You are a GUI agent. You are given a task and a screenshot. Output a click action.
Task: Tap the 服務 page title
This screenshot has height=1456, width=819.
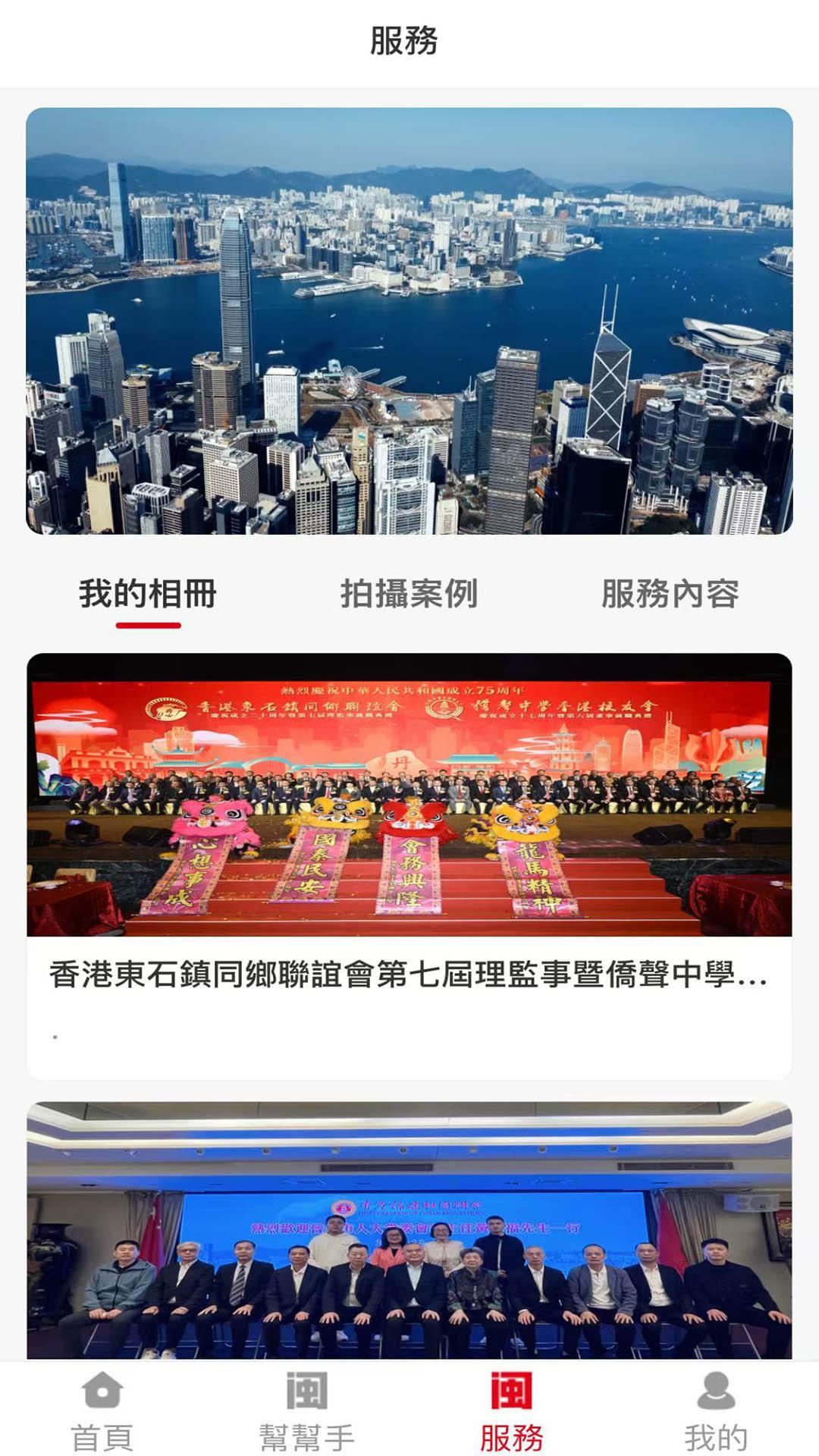pos(403,42)
